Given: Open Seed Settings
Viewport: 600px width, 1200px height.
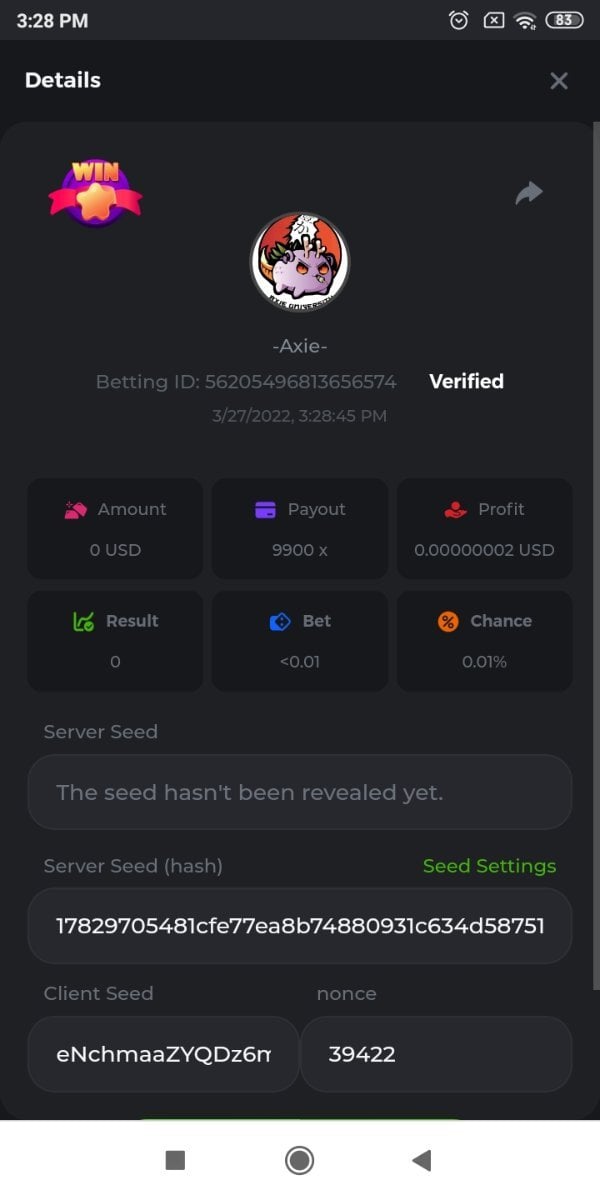Looking at the screenshot, I should point(489,866).
